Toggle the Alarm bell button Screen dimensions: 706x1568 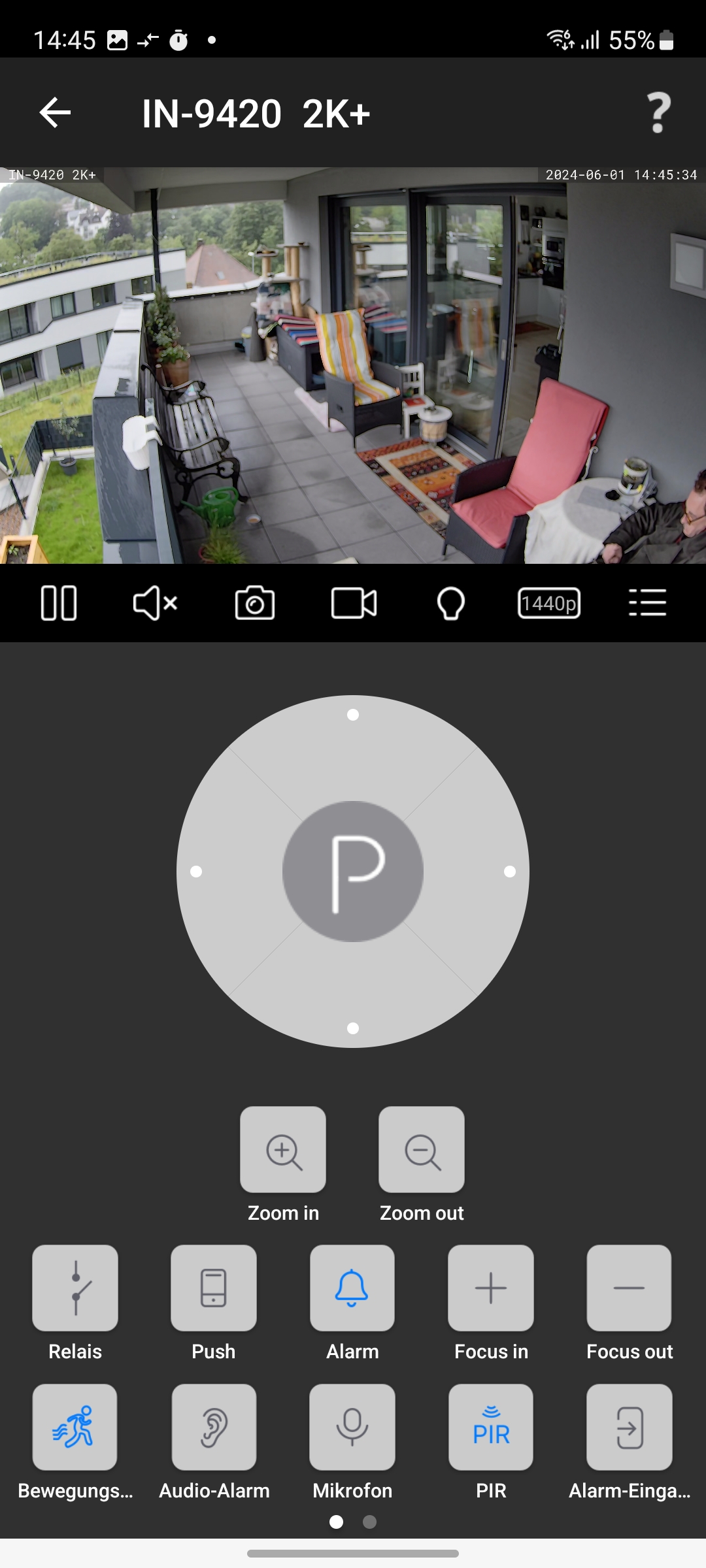click(x=352, y=1288)
